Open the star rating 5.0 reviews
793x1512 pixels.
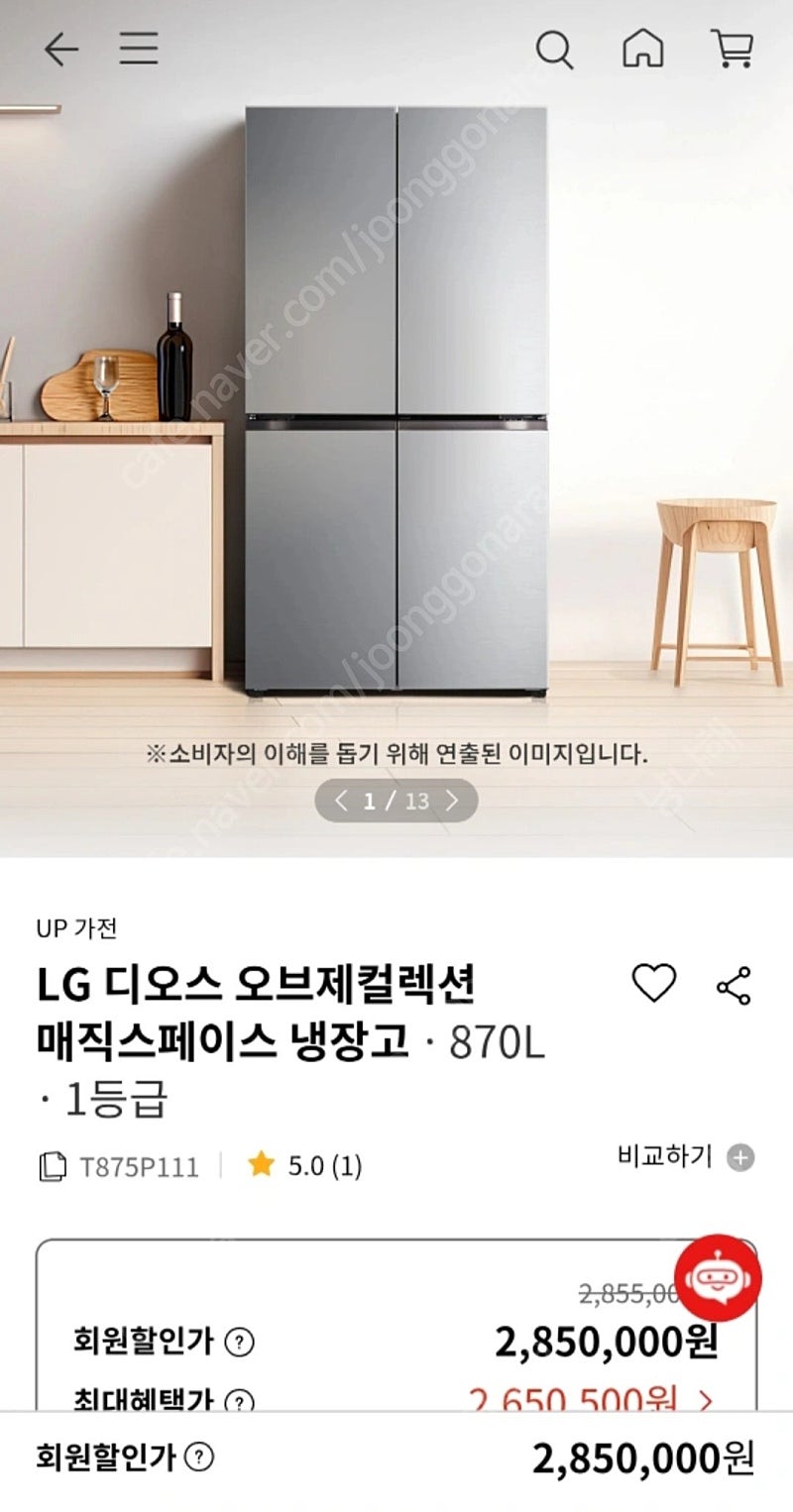304,1166
